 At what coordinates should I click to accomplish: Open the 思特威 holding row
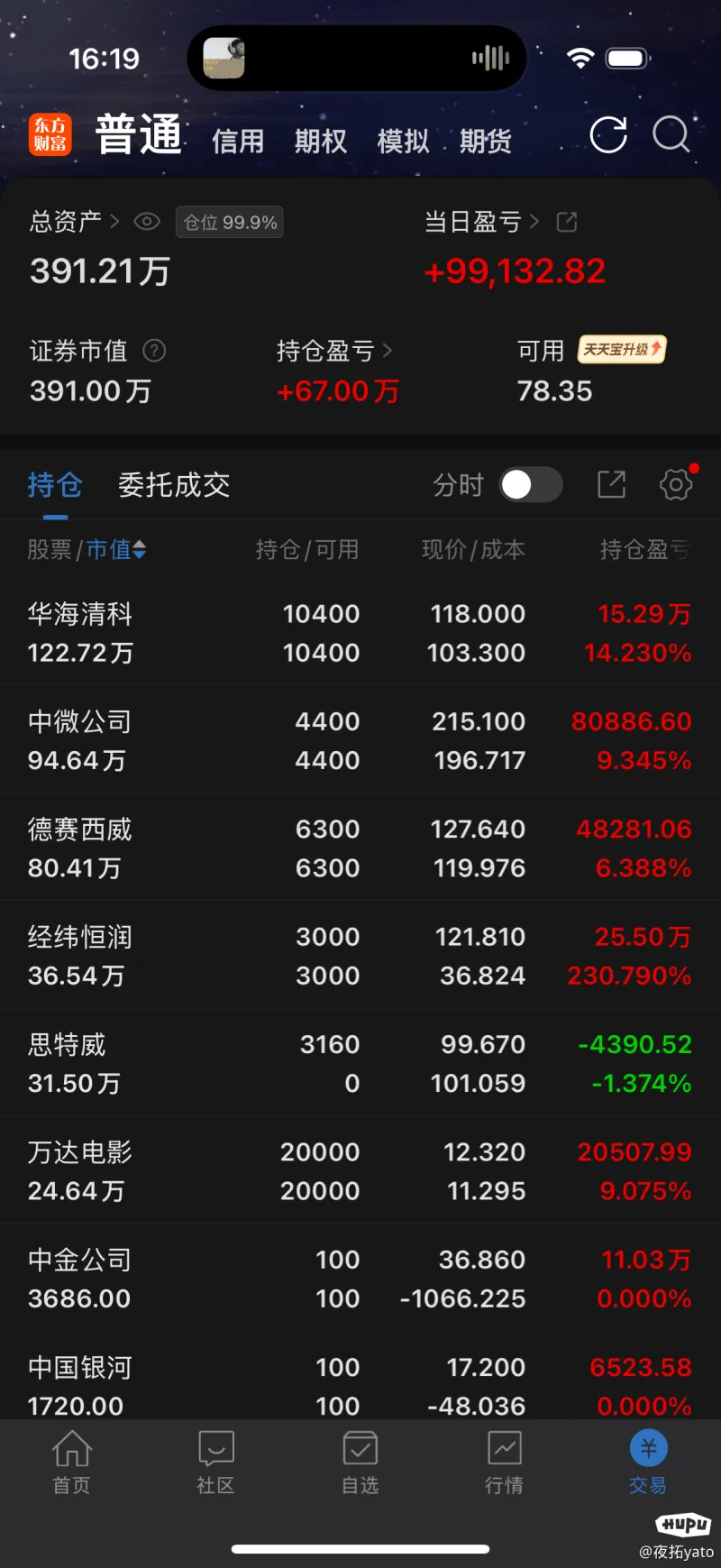point(360,1064)
